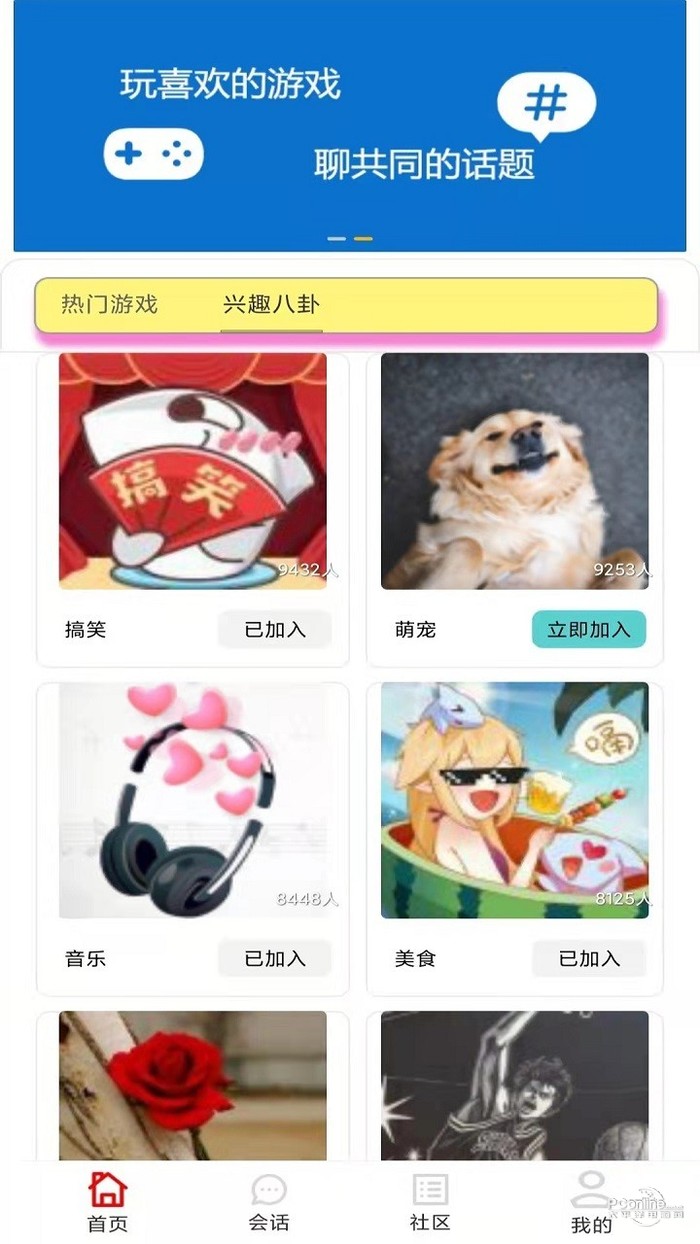The height and width of the screenshot is (1244, 700).
Task: Tap the top banner about games and topics
Action: coord(350,125)
